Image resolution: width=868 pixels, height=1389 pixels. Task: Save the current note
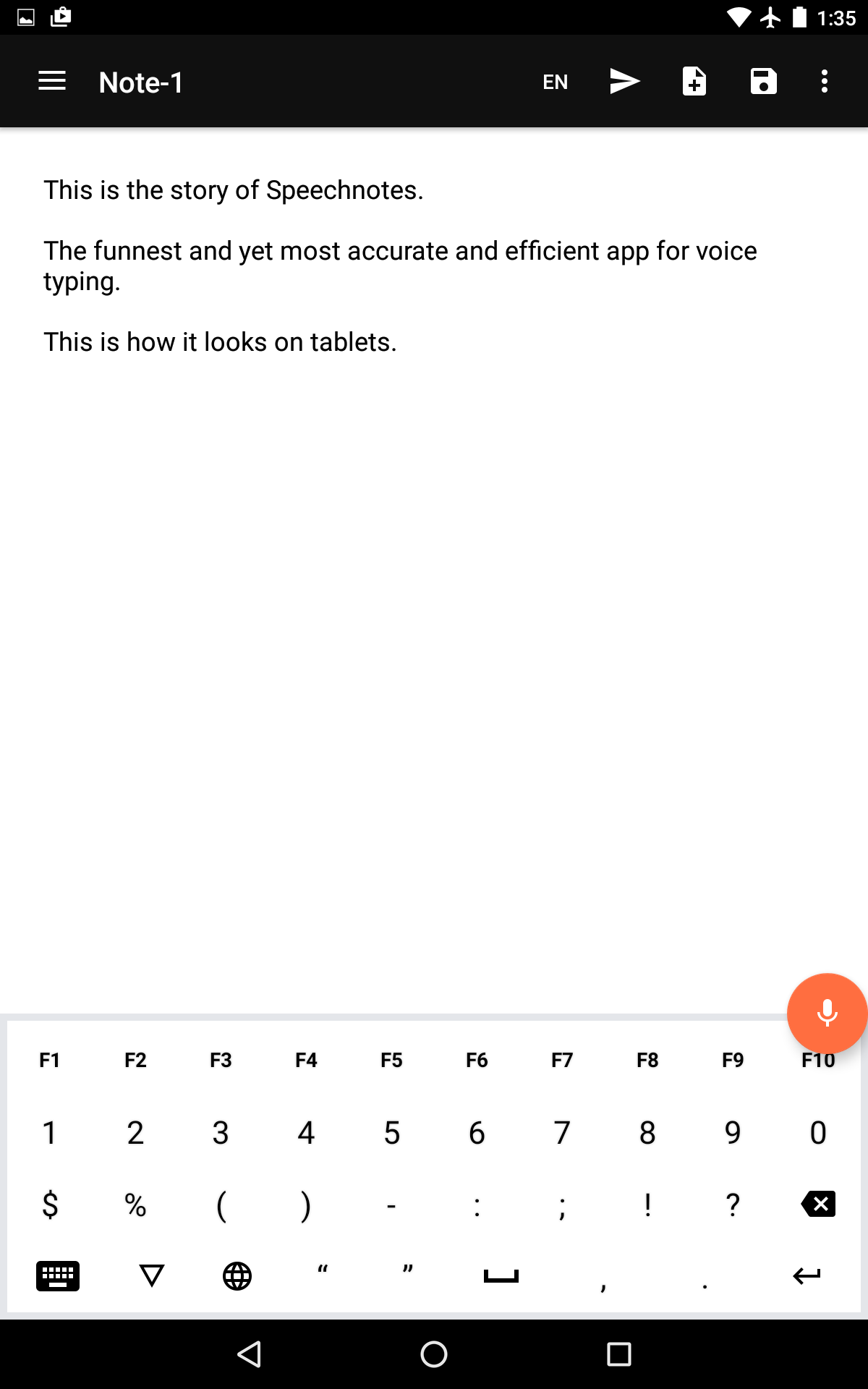pyautogui.click(x=764, y=81)
